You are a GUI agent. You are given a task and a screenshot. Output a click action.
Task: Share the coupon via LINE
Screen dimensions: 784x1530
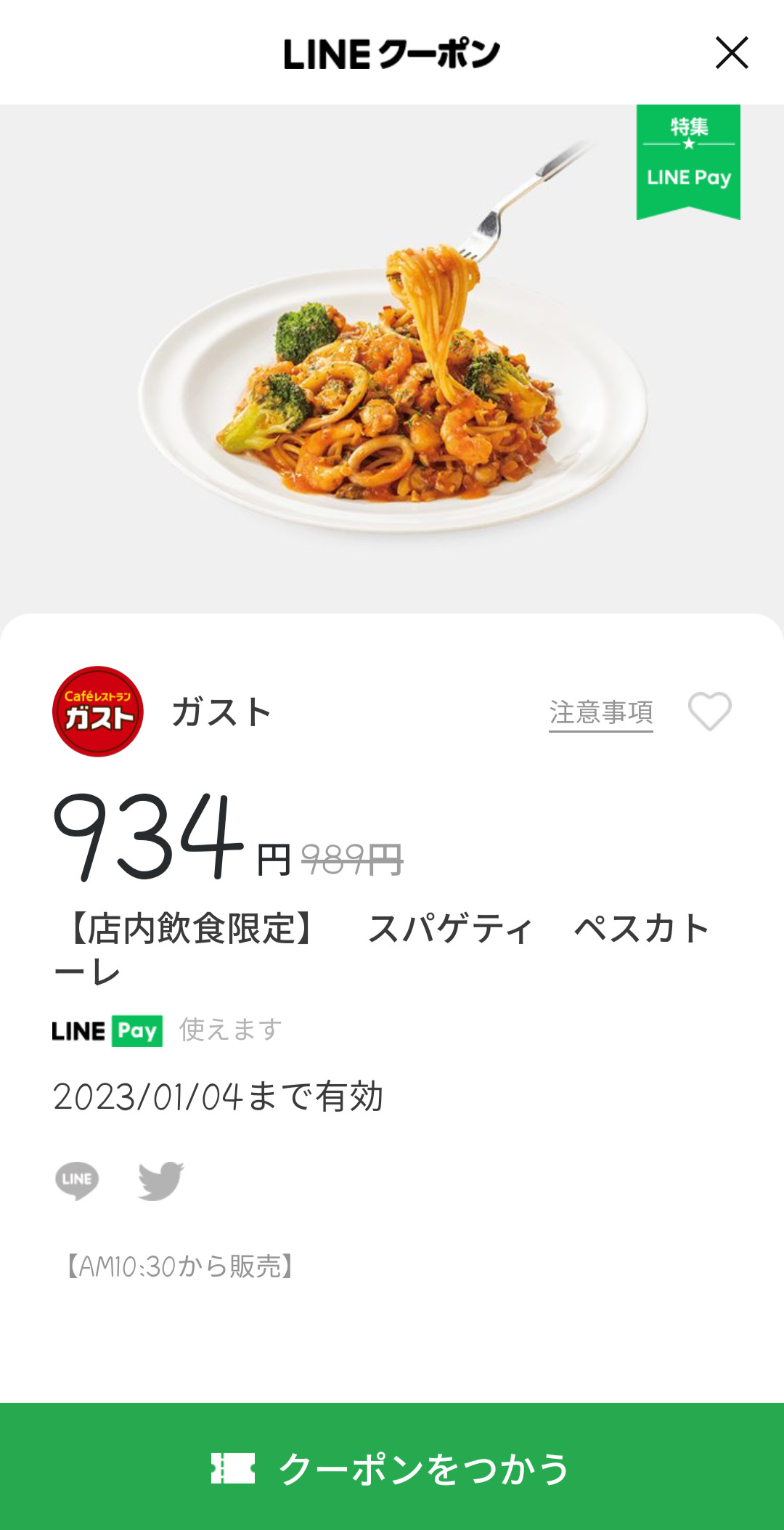(x=77, y=1180)
